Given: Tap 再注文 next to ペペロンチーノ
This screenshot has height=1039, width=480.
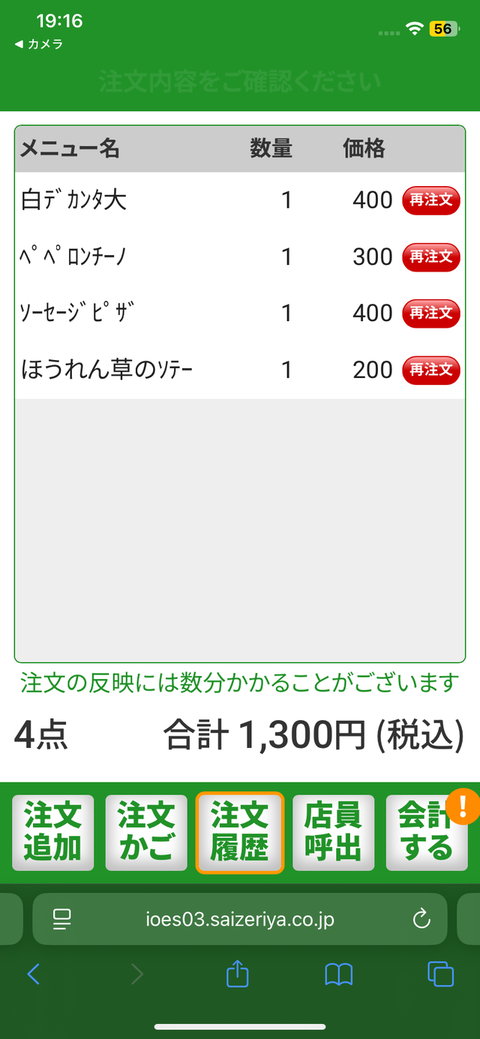Looking at the screenshot, I should click(431, 257).
